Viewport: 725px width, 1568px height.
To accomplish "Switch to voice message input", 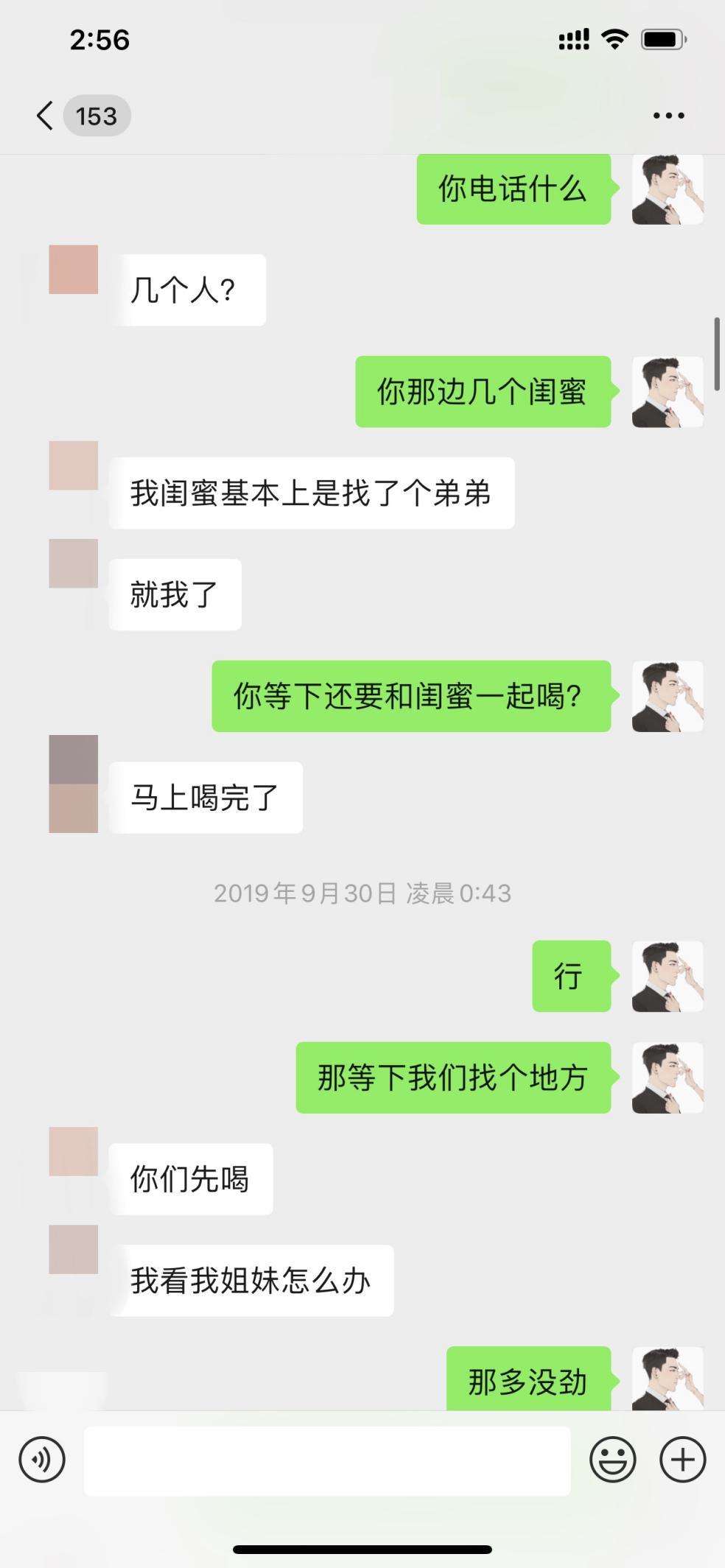I will click(42, 1459).
